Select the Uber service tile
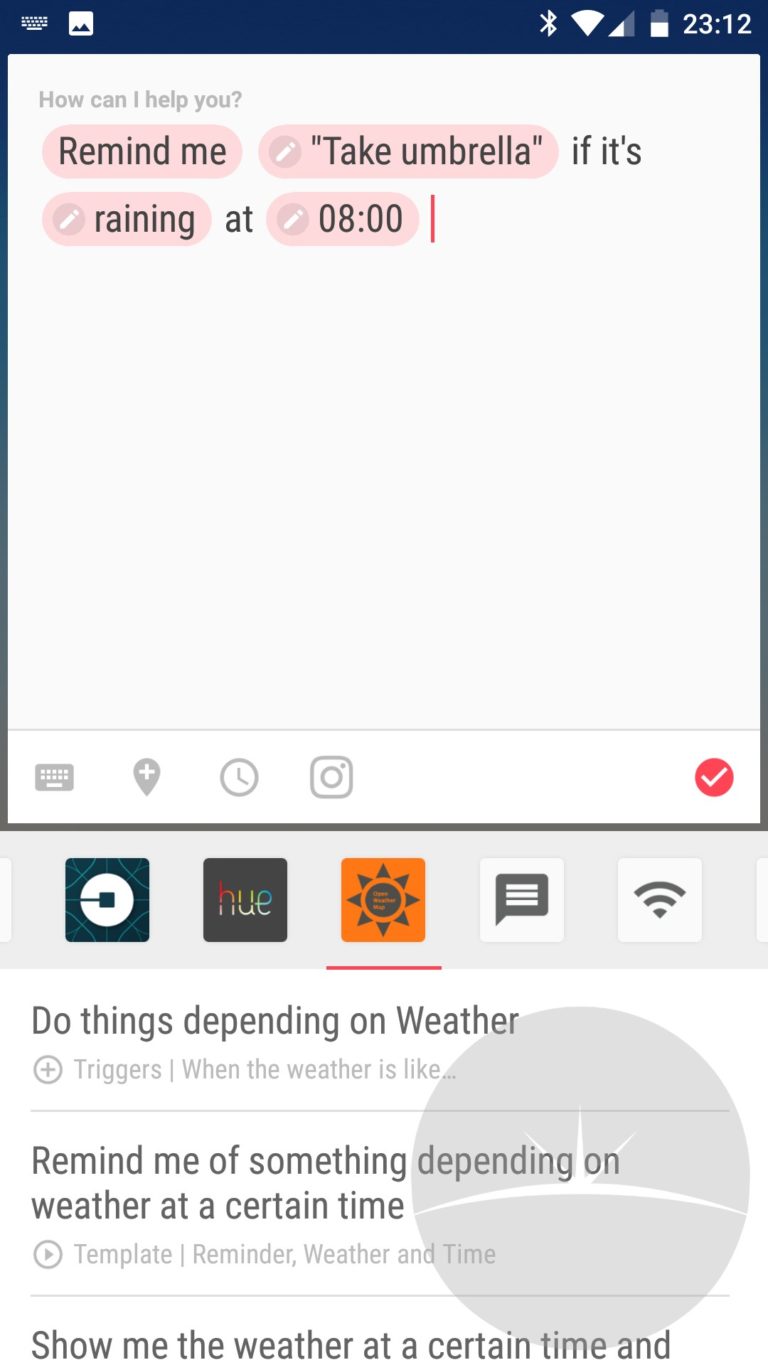 pos(107,900)
